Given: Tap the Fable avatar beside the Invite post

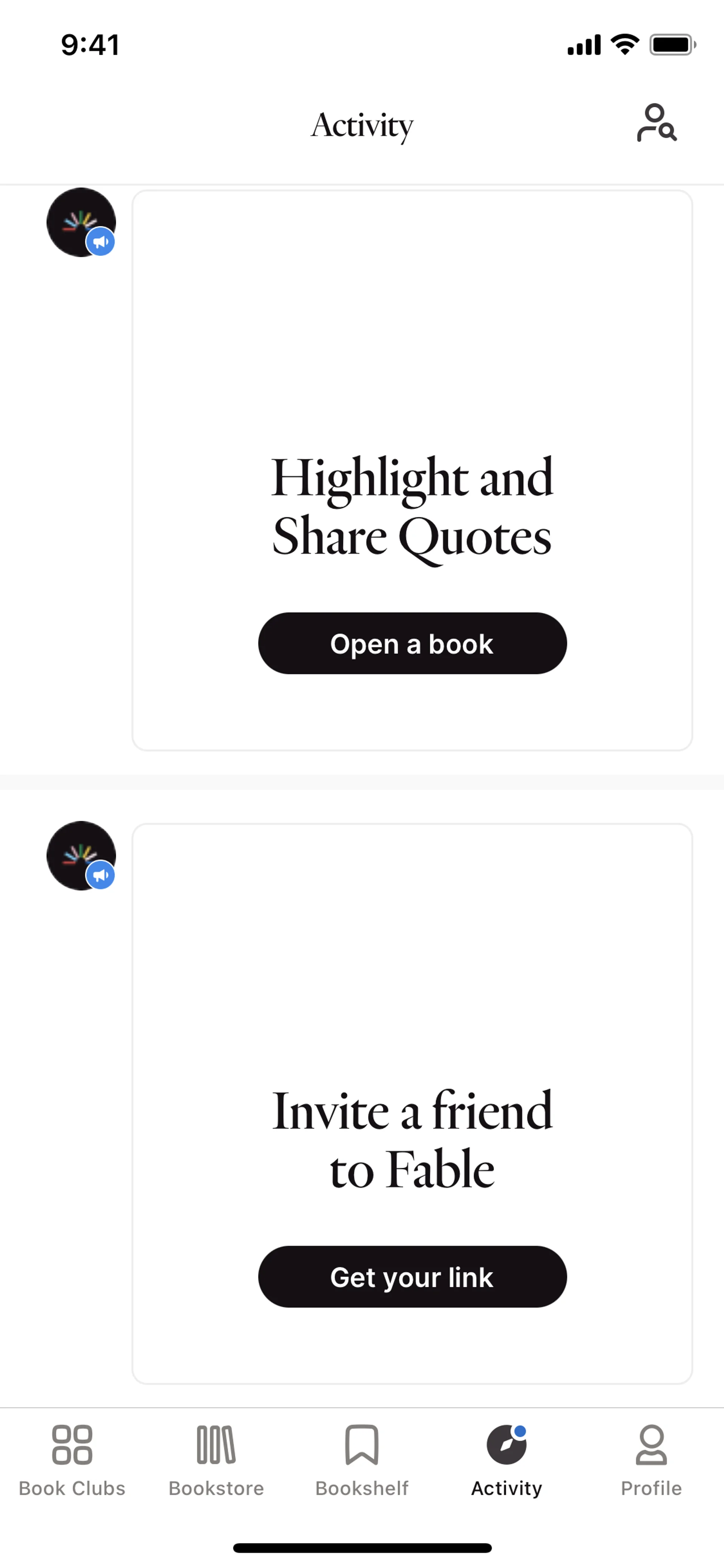Looking at the screenshot, I should point(81,855).
